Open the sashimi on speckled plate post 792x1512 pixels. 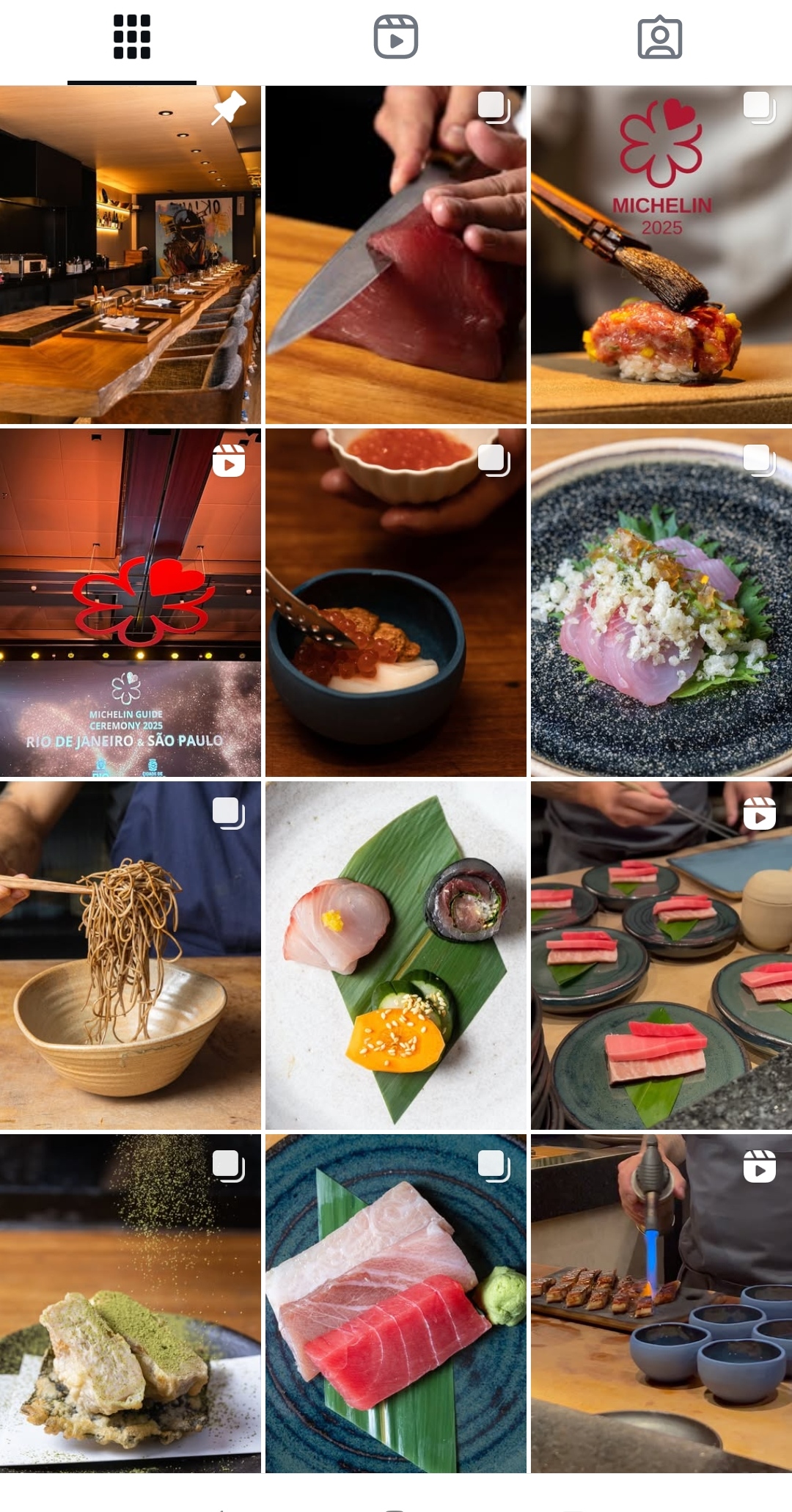coord(661,602)
